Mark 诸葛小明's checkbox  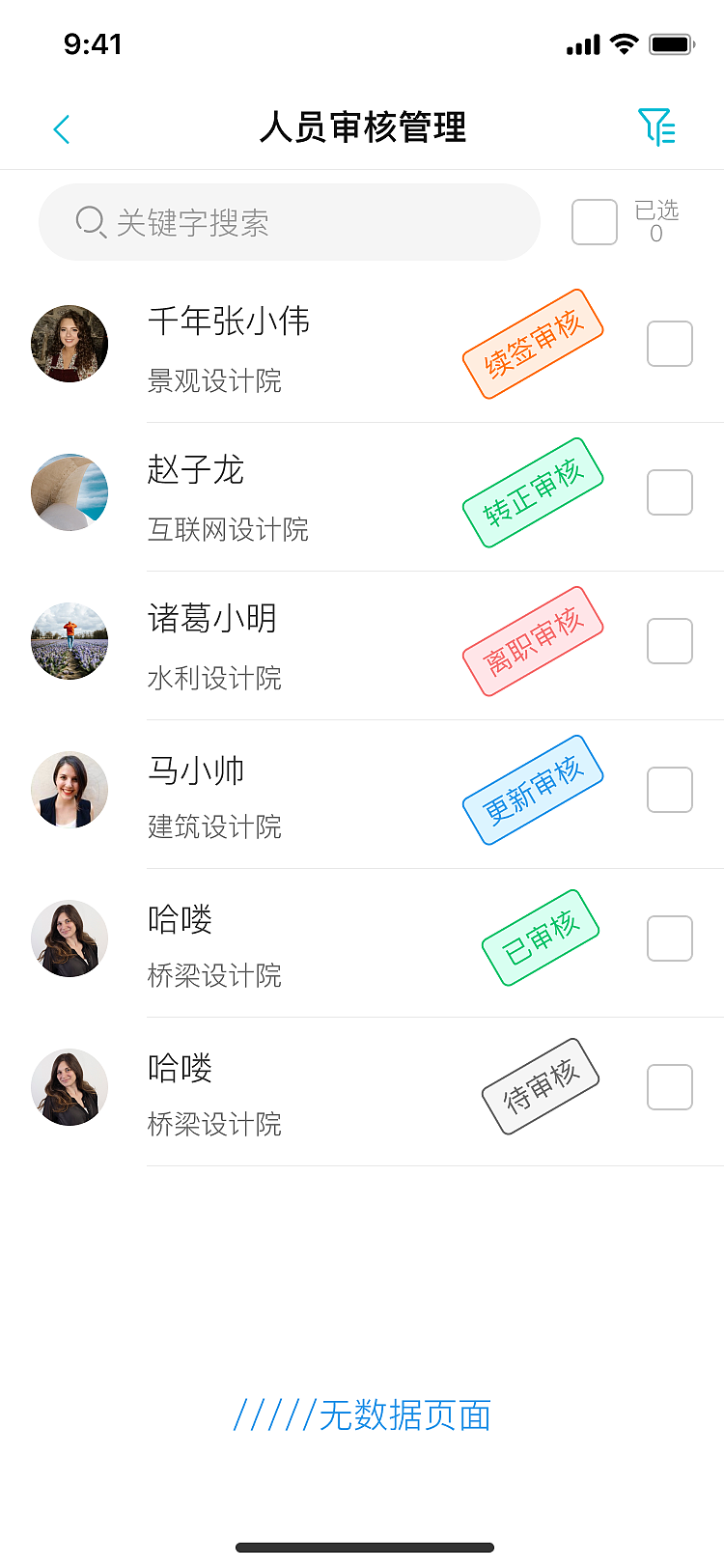pyautogui.click(x=670, y=641)
